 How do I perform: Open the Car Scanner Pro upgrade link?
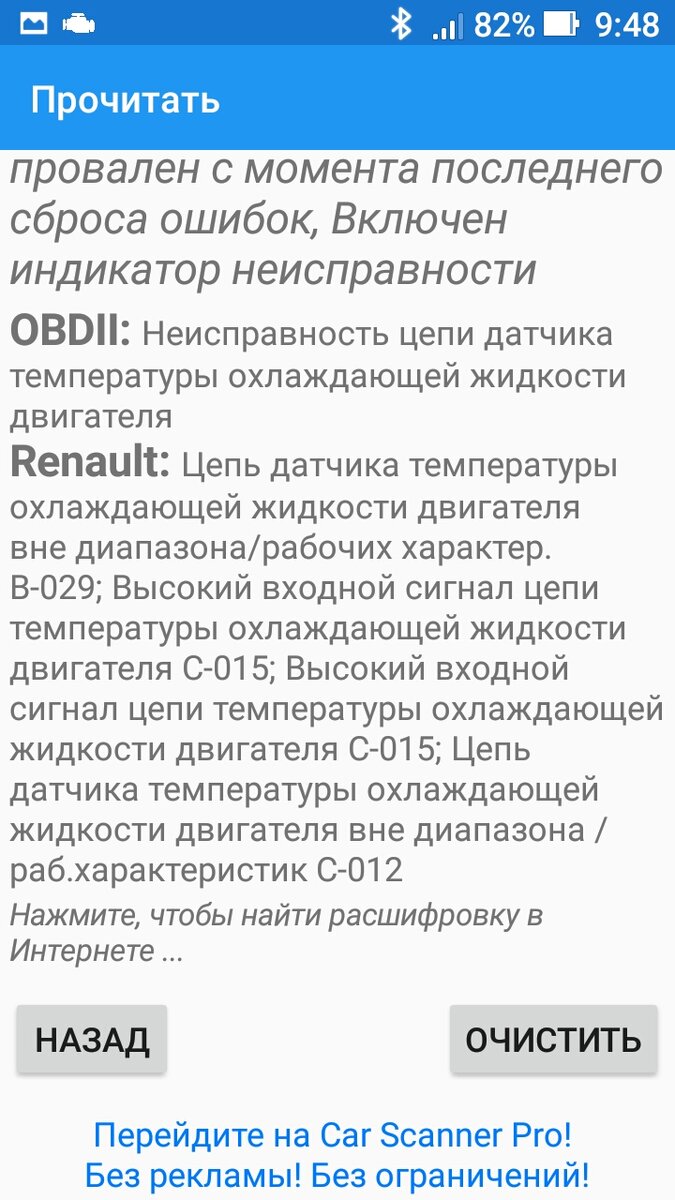337,1154
